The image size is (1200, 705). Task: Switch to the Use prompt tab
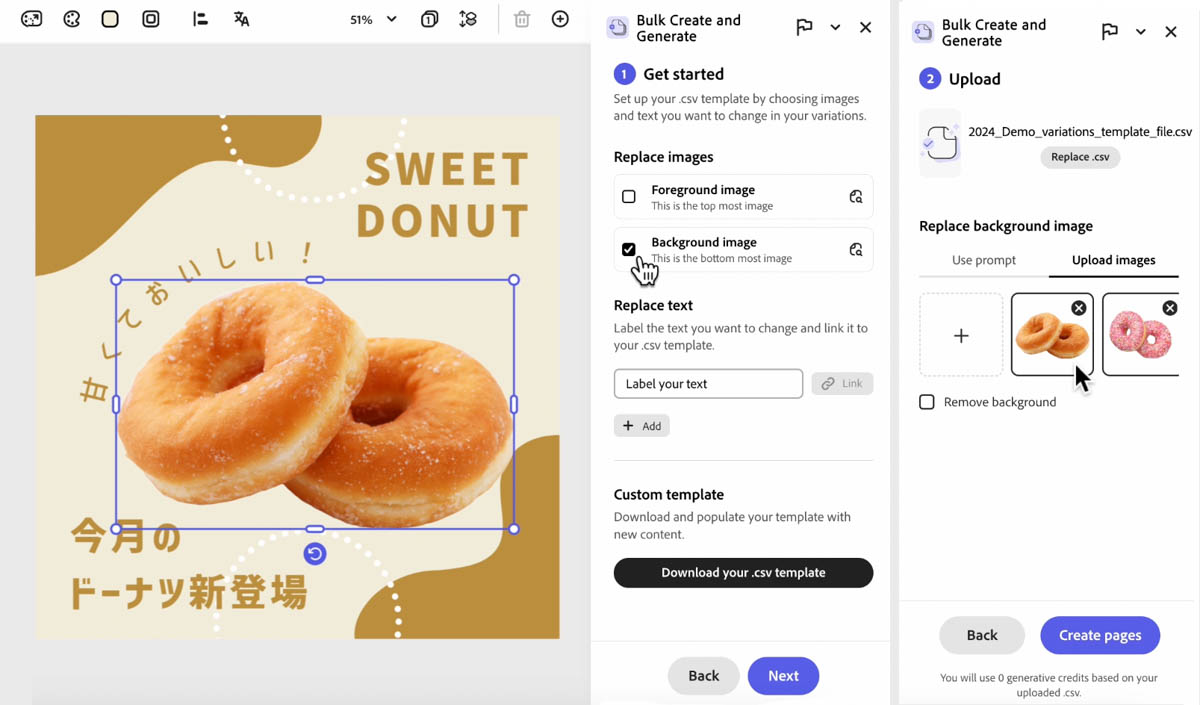pyautogui.click(x=983, y=260)
